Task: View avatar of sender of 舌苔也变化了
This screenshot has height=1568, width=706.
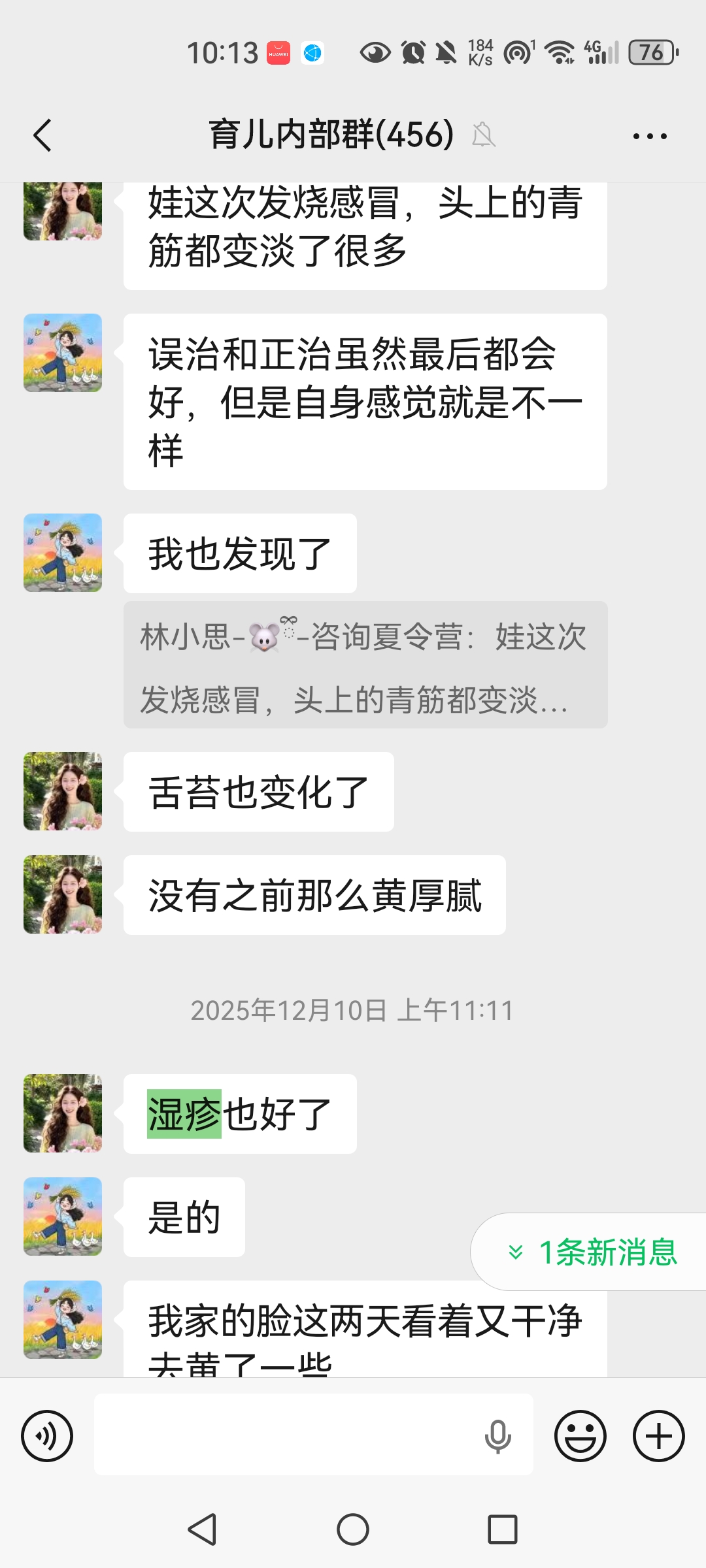Action: click(x=63, y=791)
